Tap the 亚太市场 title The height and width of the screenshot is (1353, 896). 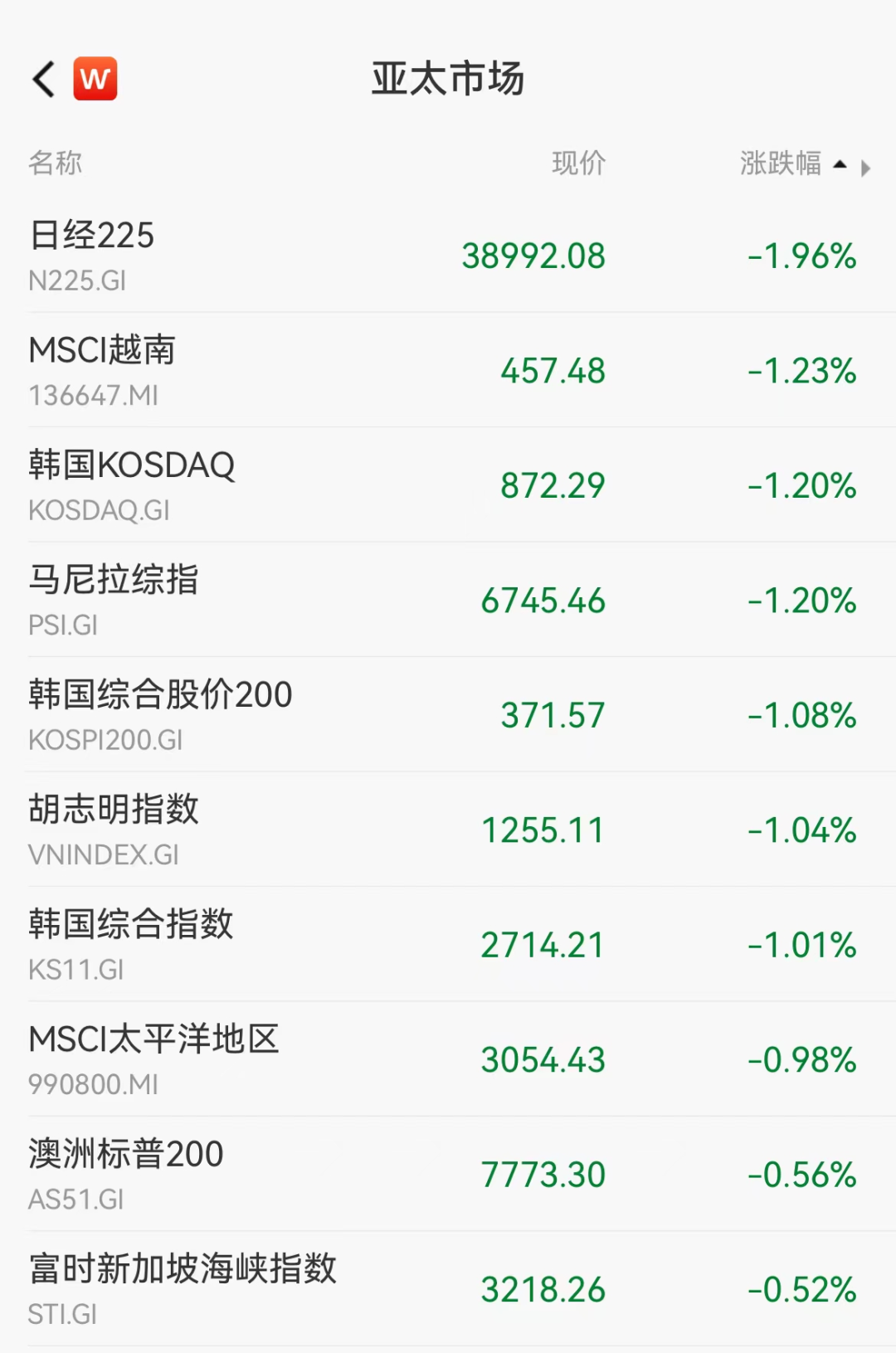[x=447, y=80]
